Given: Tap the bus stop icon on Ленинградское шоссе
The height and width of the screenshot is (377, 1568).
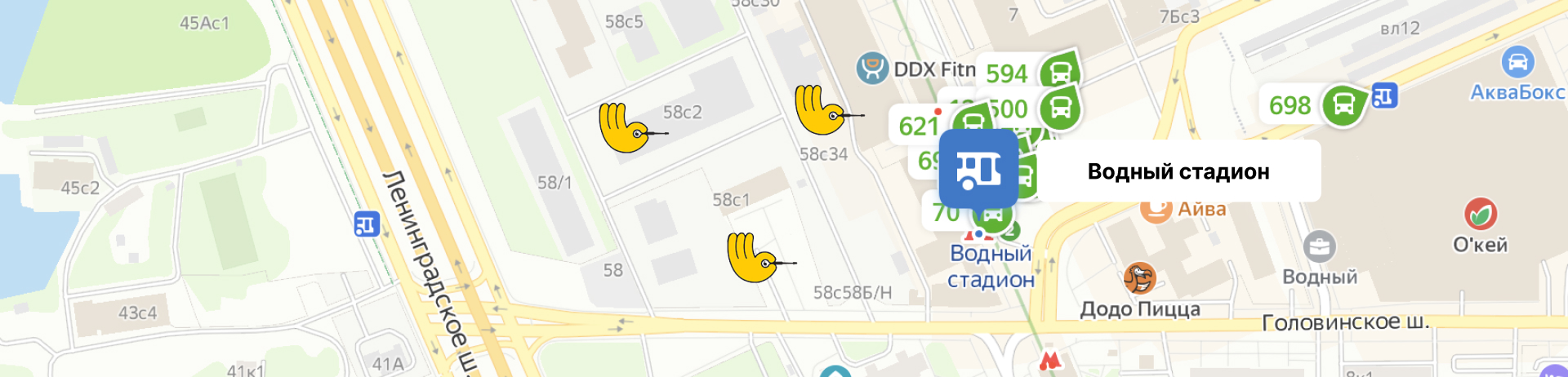Looking at the screenshot, I should tap(367, 224).
